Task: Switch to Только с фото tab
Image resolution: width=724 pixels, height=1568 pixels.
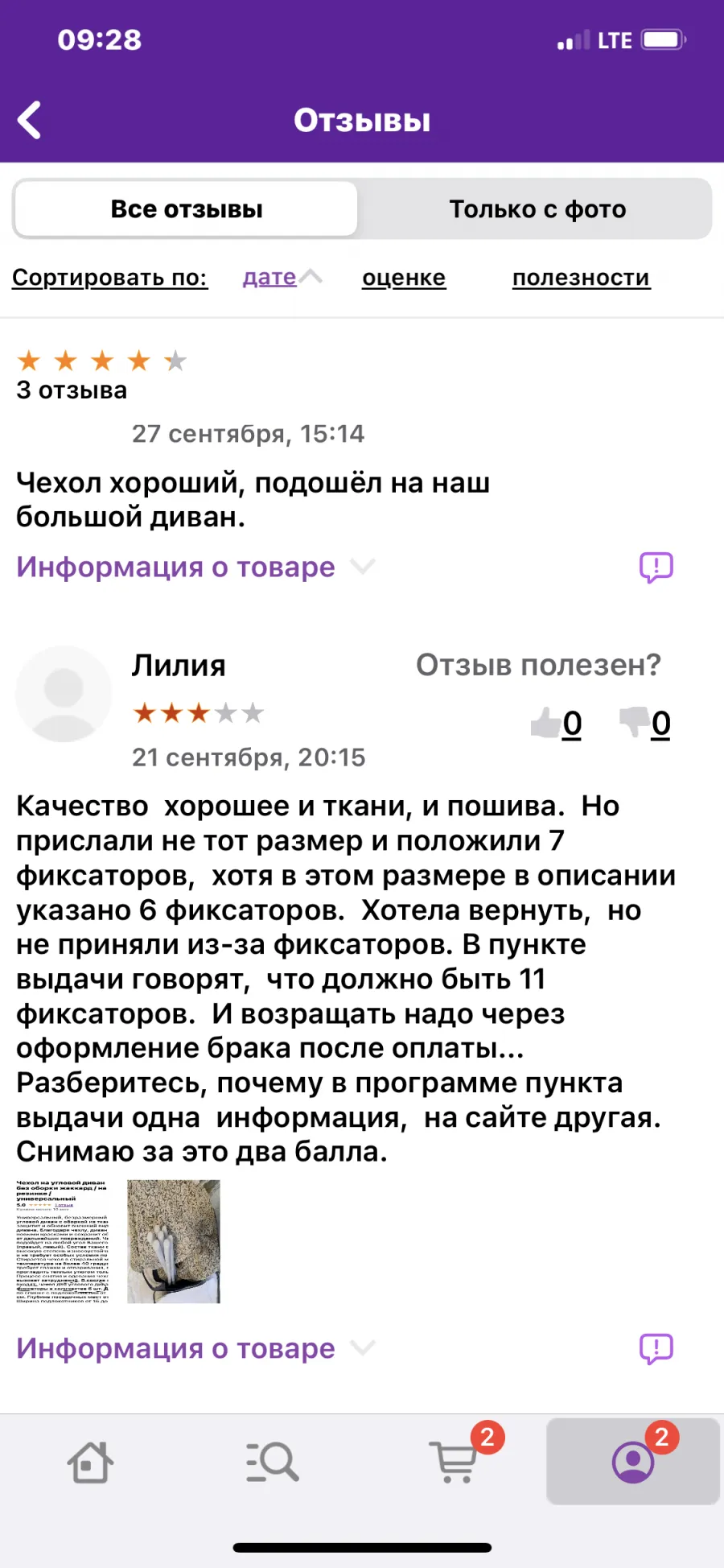Action: pyautogui.click(x=537, y=209)
